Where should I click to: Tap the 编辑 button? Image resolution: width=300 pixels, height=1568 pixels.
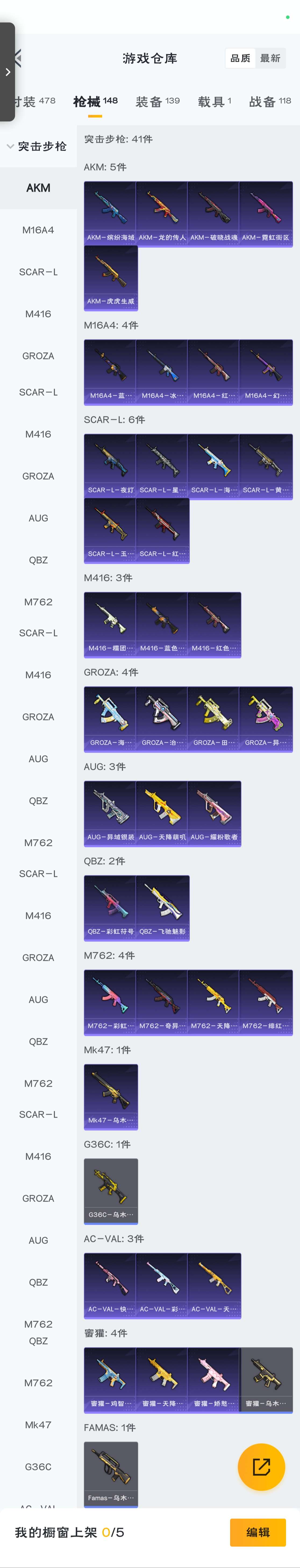(x=258, y=1532)
